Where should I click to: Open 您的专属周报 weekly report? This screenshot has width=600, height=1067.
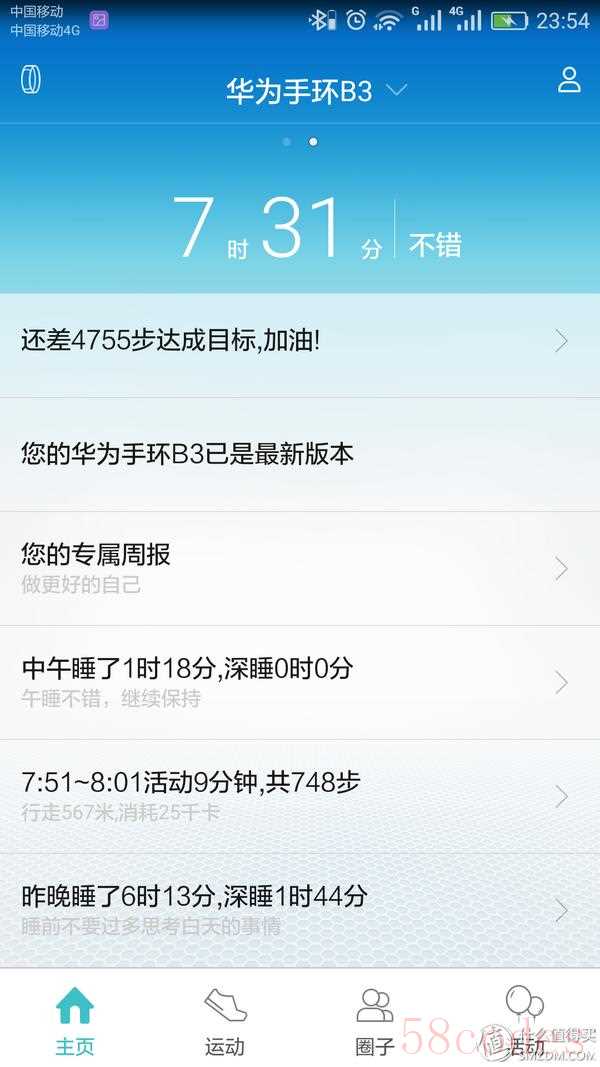(x=300, y=568)
